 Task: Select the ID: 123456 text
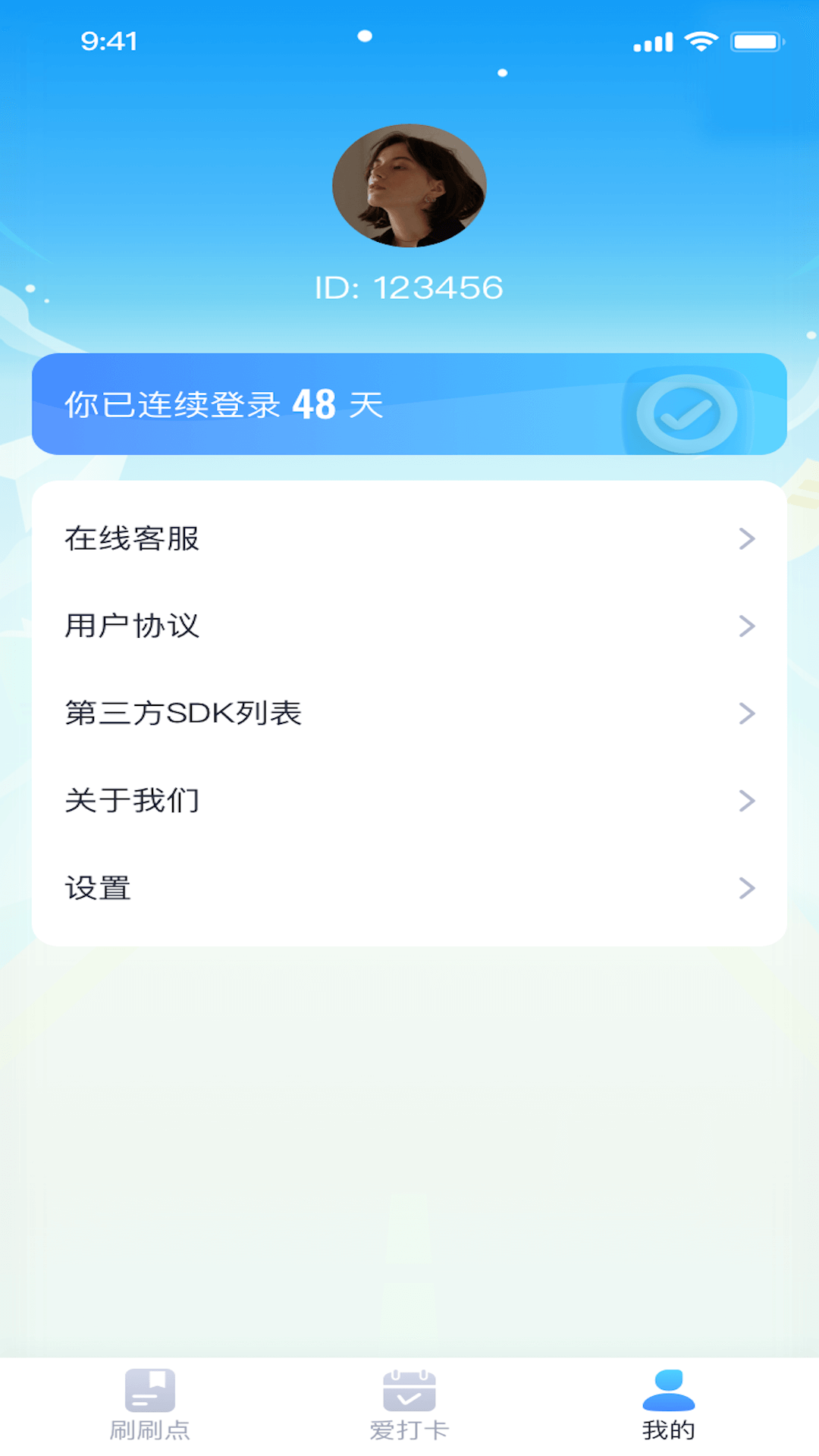(409, 287)
